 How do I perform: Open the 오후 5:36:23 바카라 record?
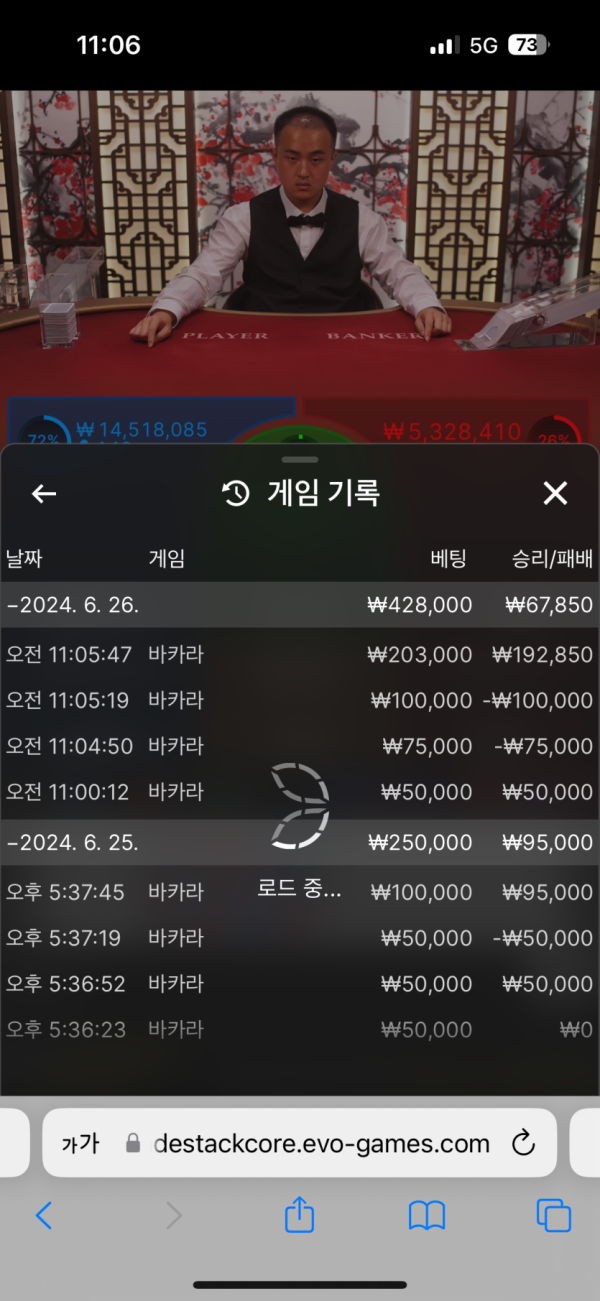[x=300, y=1029]
